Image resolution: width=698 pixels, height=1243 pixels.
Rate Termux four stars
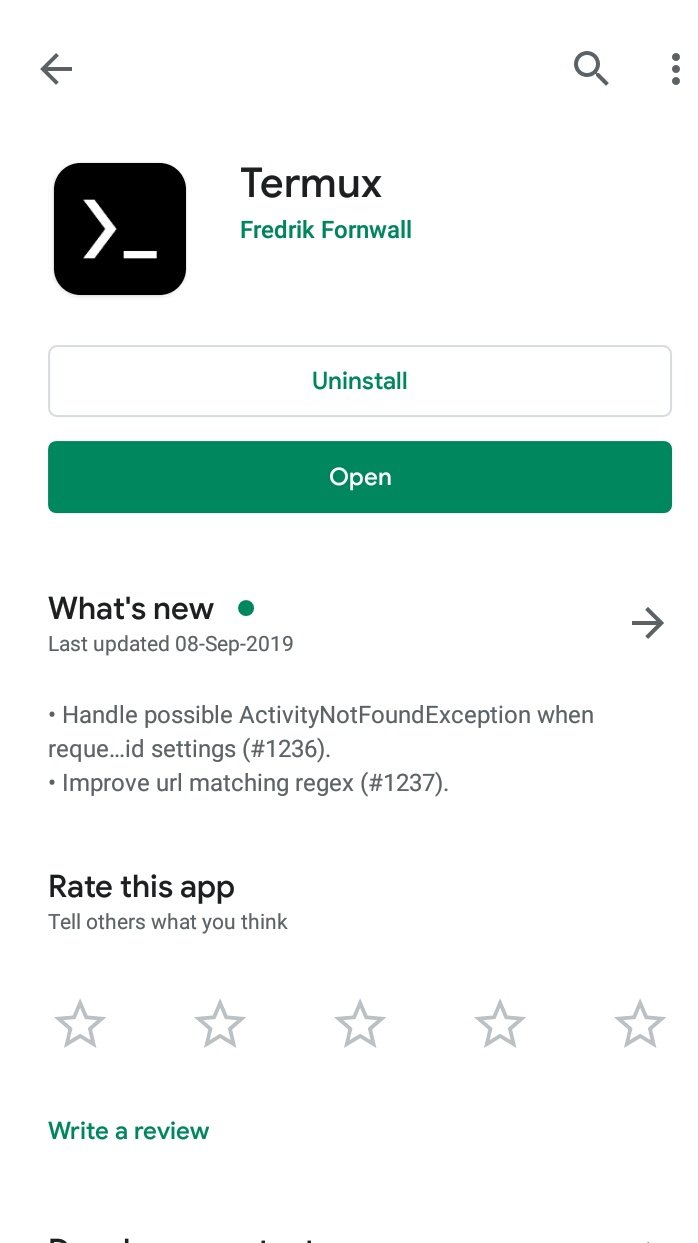[x=500, y=1025]
